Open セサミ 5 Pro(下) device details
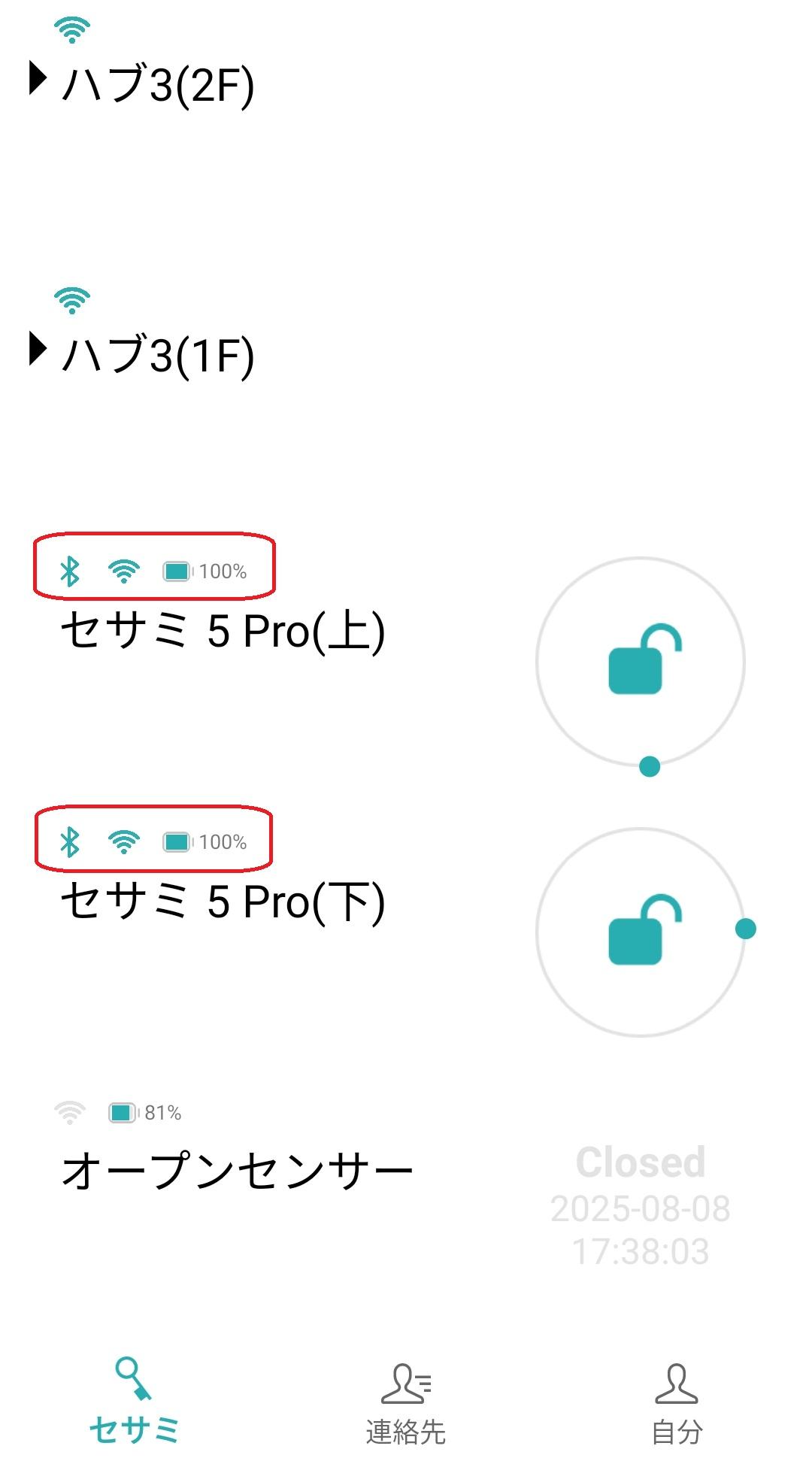Screen dimensions: 812x1461 (223, 902)
